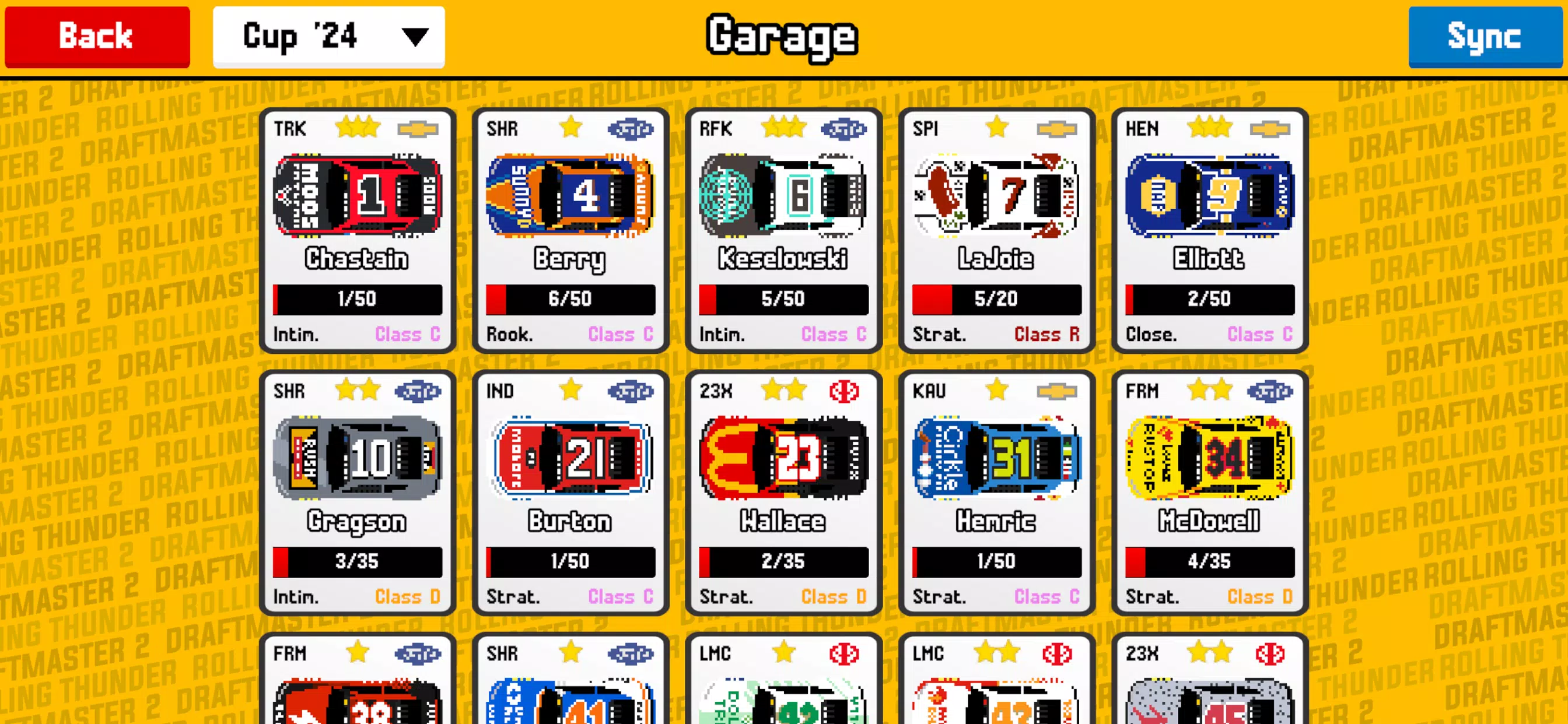Select Berry's number 4 car card

coord(570,230)
